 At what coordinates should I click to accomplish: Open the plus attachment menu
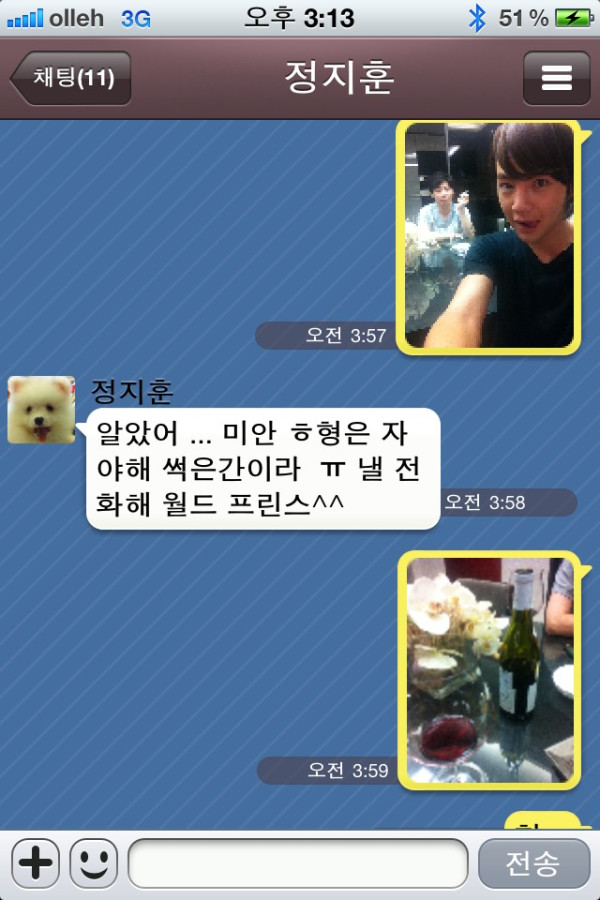click(x=36, y=862)
